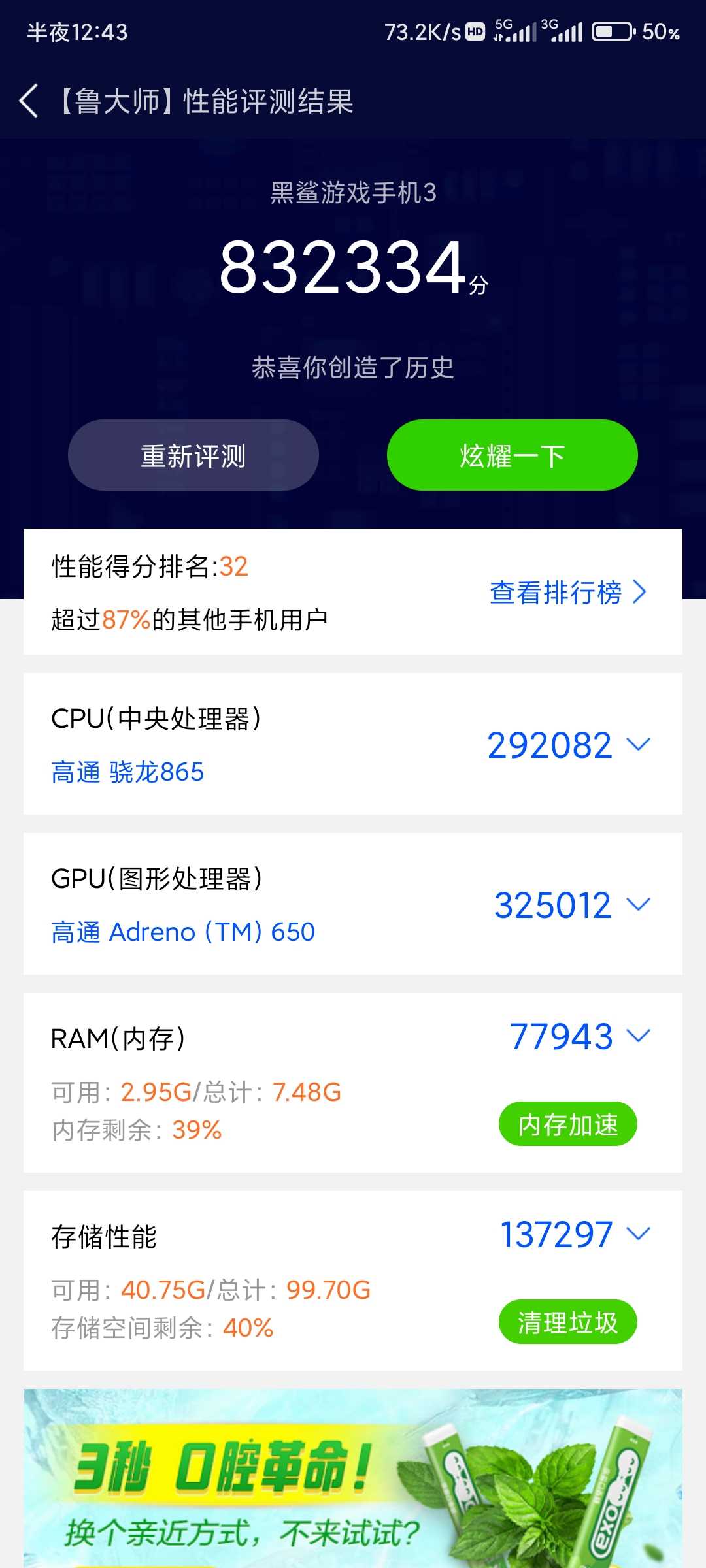Screen dimensions: 706x1568
Task: Go back using the top-left arrow
Action: pos(29,101)
